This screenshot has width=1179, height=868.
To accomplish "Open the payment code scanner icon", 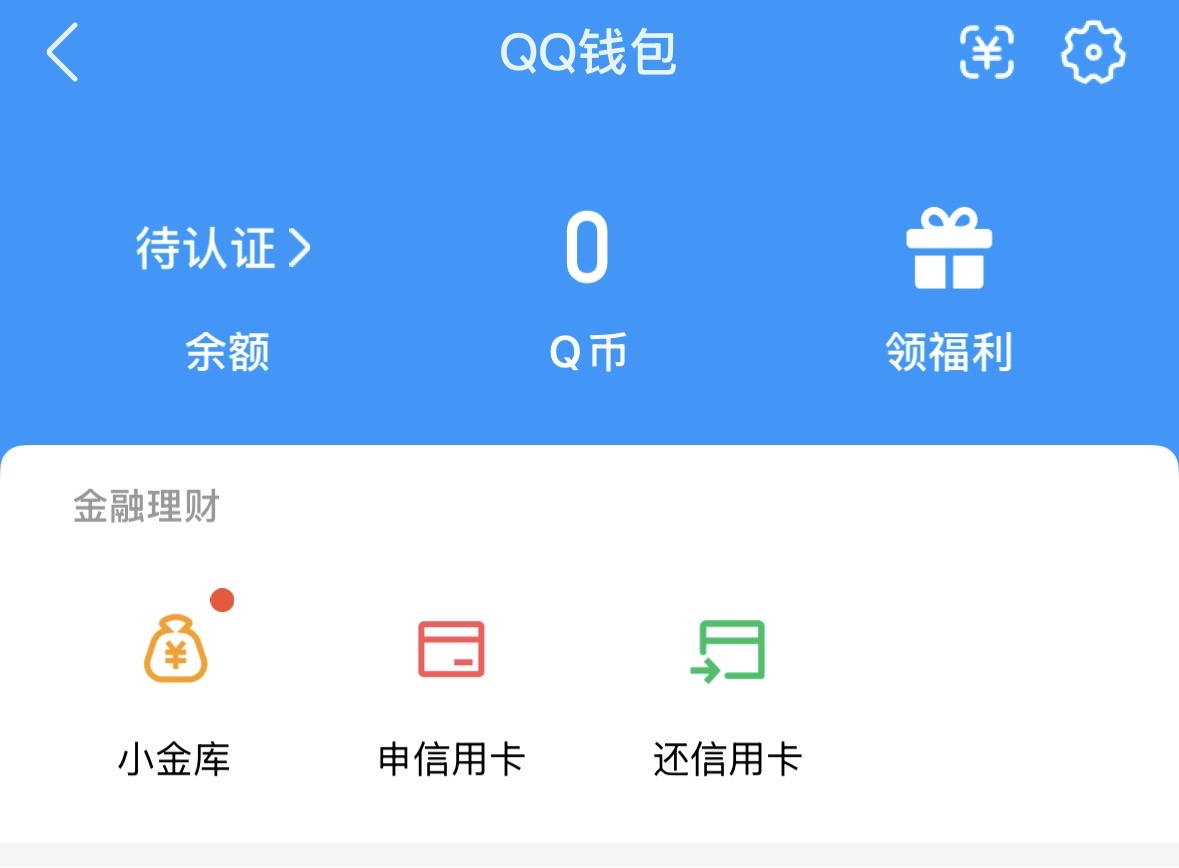I will click(x=986, y=52).
